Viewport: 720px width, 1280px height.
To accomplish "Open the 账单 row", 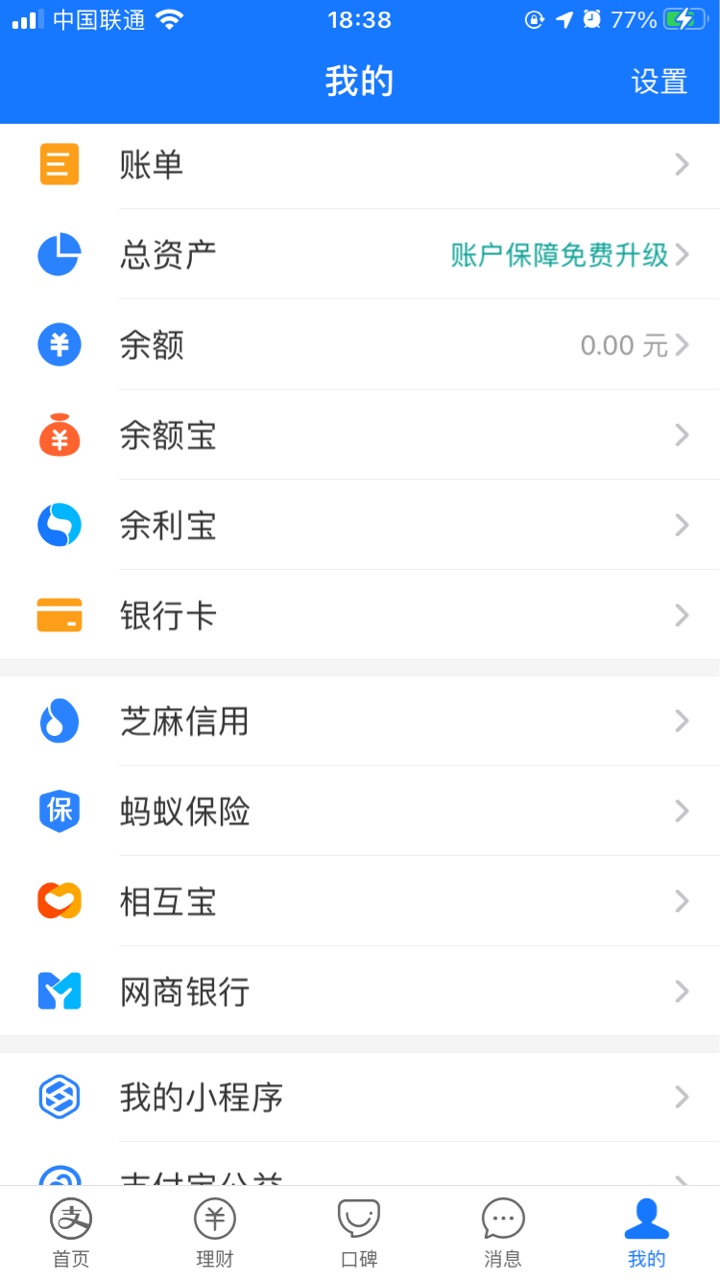I will click(x=360, y=165).
